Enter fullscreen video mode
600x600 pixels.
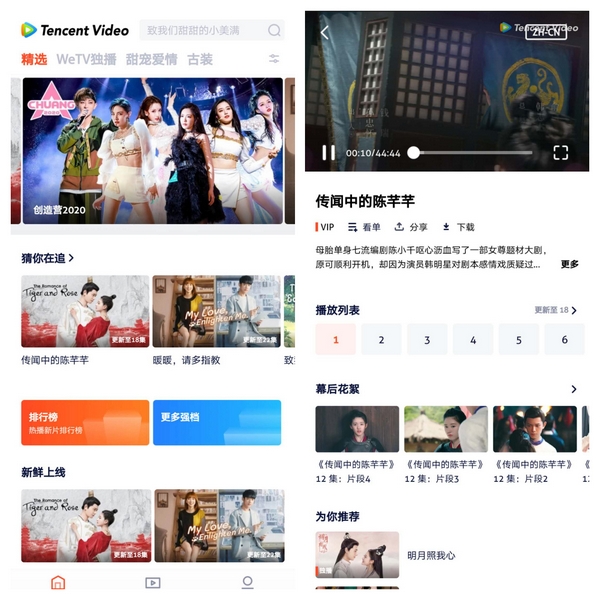561,153
